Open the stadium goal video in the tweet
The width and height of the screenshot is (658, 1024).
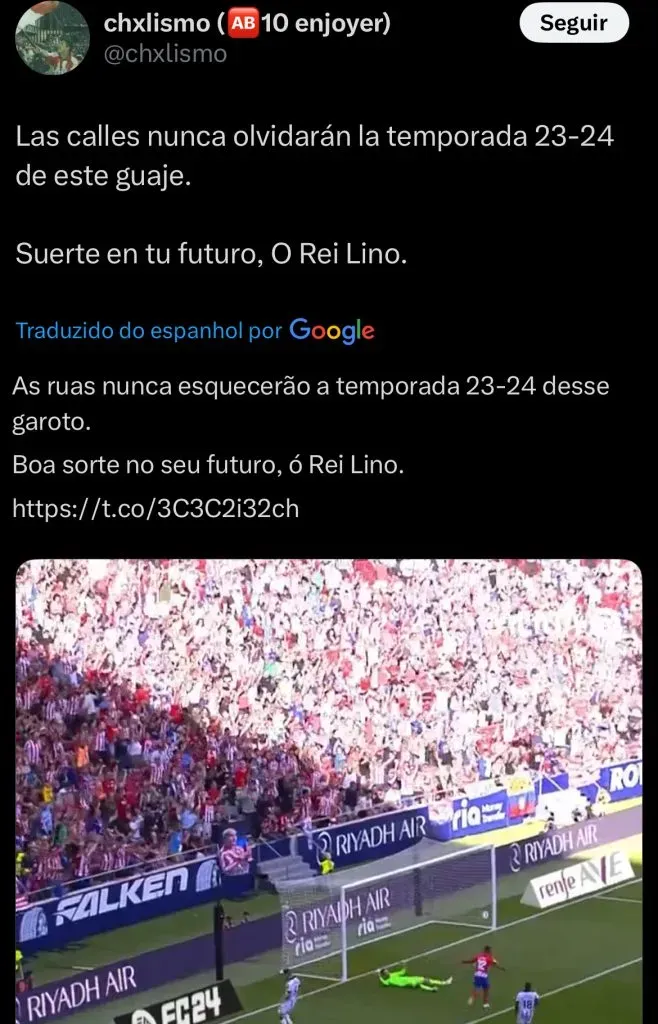329,790
